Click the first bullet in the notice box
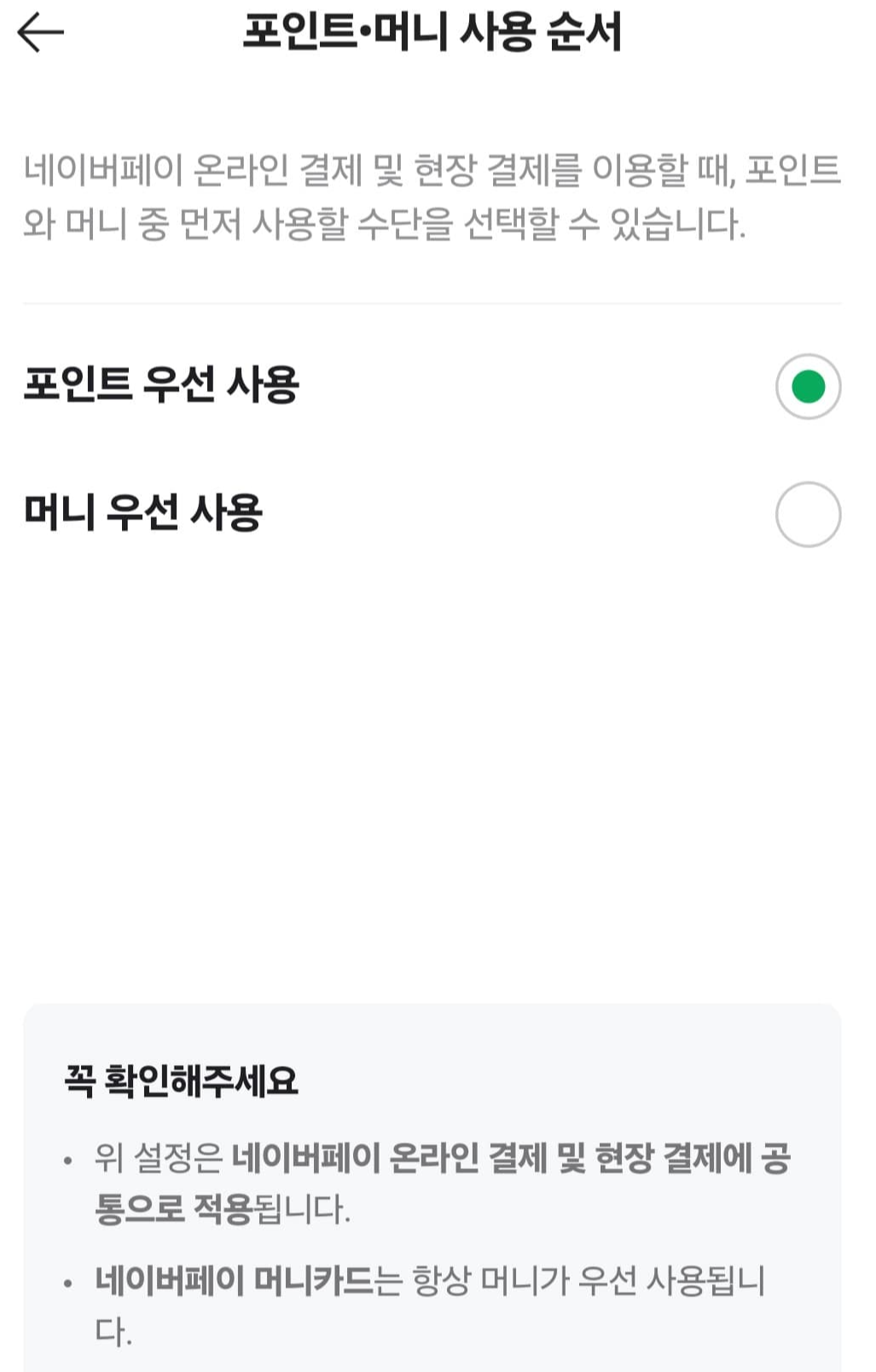The height and width of the screenshot is (1372, 876). pyautogui.click(x=68, y=1156)
